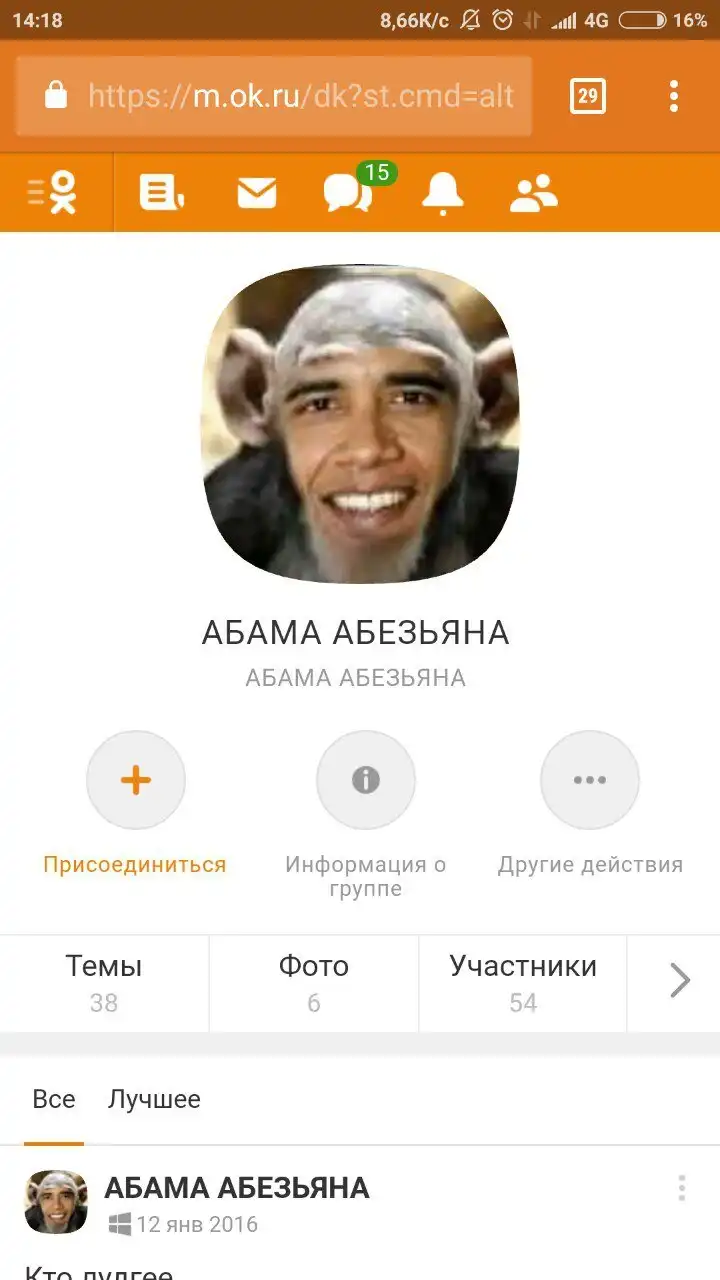
Task: Open the Участники list
Action: (523, 982)
